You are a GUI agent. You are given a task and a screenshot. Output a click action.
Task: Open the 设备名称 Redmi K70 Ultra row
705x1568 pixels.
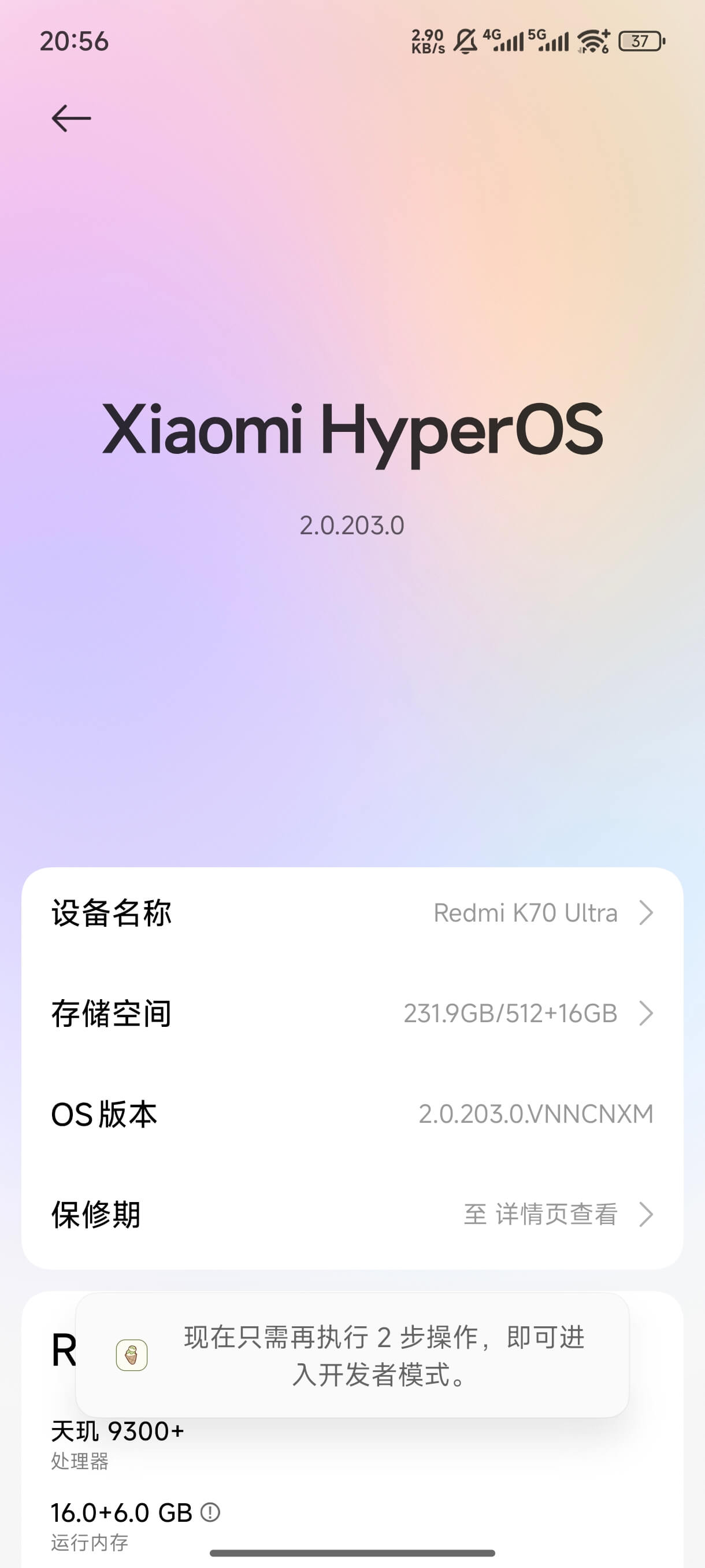(x=352, y=913)
